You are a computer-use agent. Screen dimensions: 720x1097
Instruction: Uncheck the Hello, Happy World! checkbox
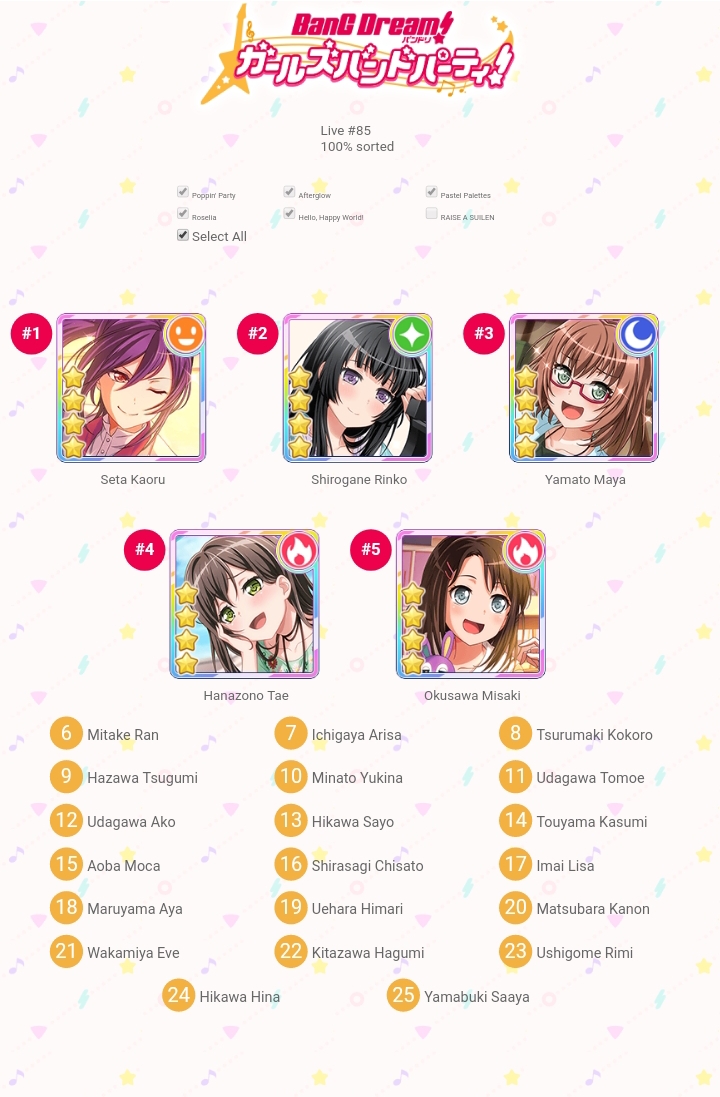289,213
